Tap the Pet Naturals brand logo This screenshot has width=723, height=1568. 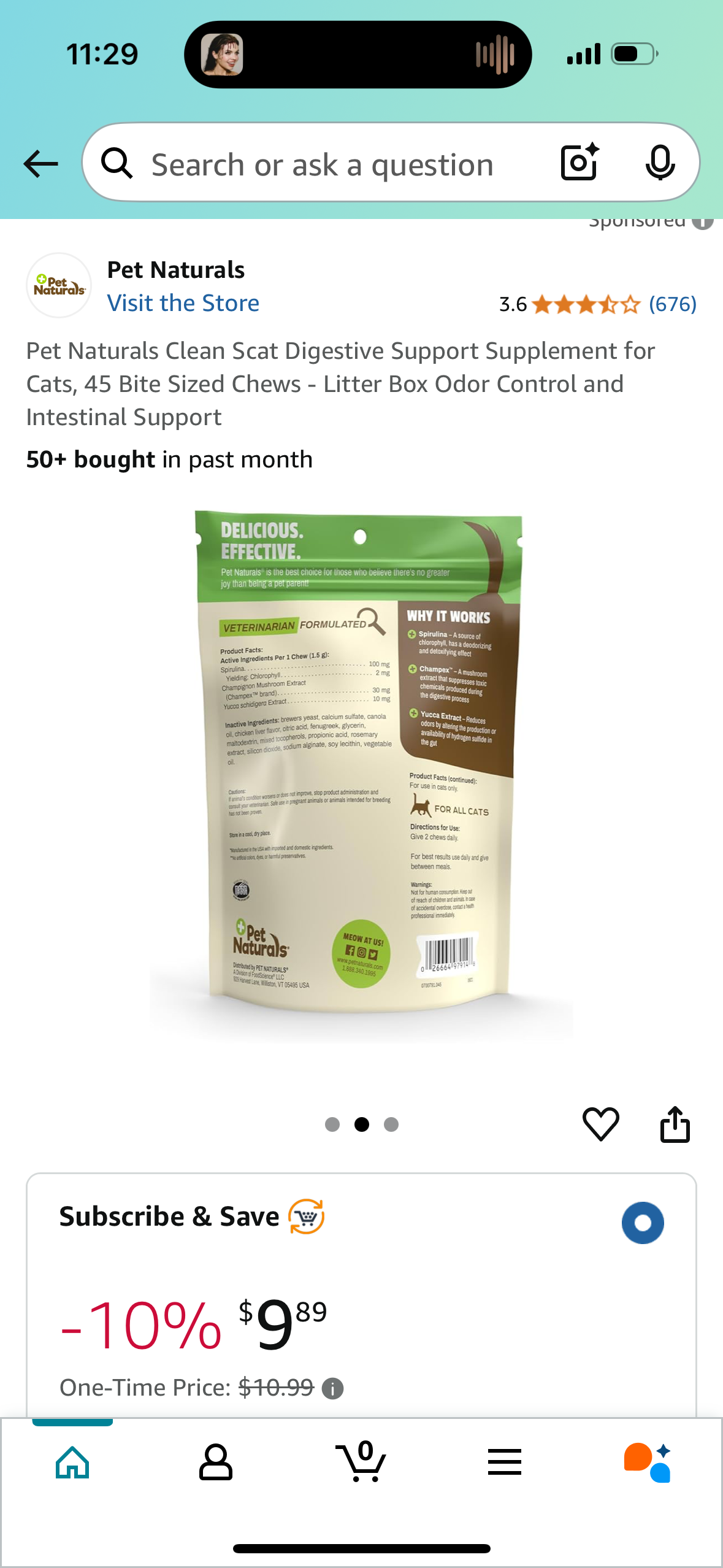pyautogui.click(x=59, y=286)
